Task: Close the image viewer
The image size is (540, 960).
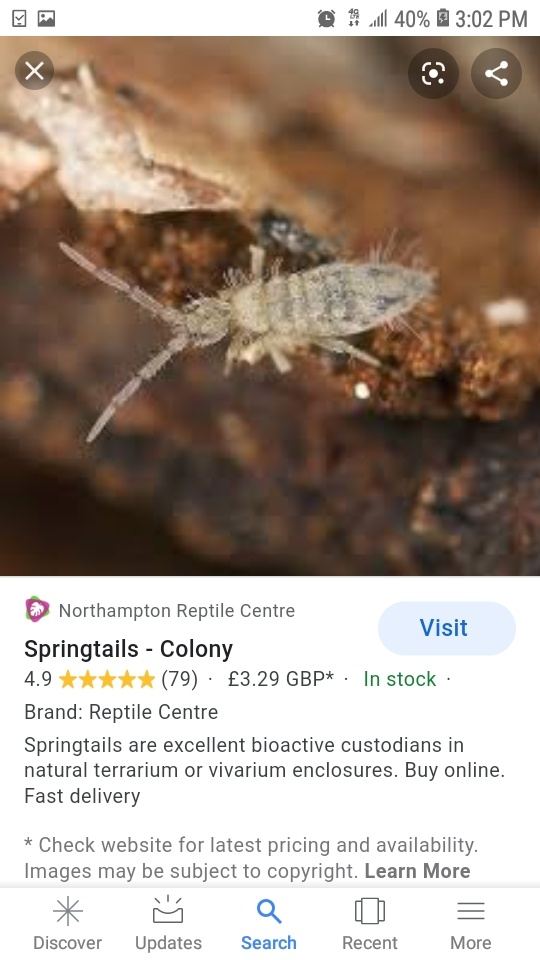Action: click(x=34, y=72)
